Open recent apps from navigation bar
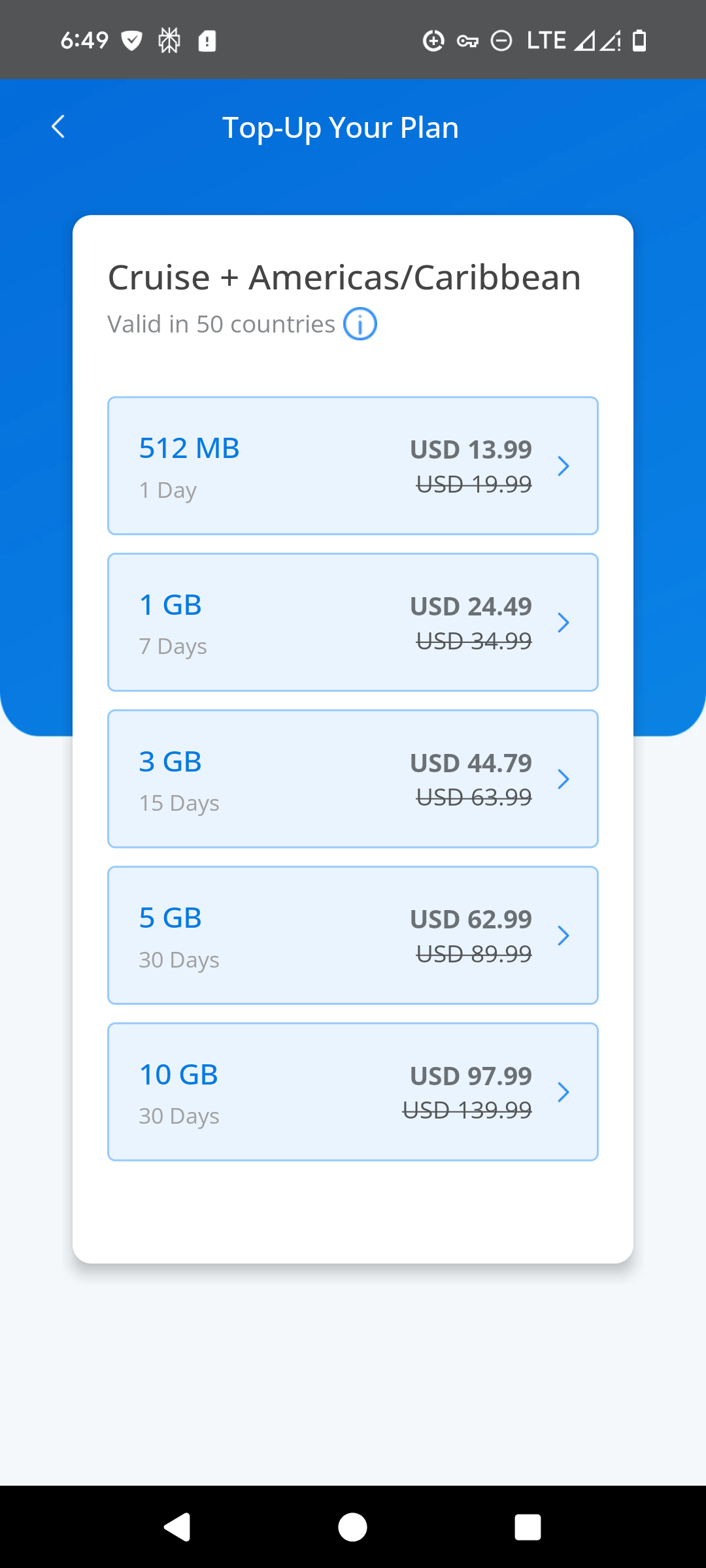This screenshot has width=706, height=1568. (528, 1527)
